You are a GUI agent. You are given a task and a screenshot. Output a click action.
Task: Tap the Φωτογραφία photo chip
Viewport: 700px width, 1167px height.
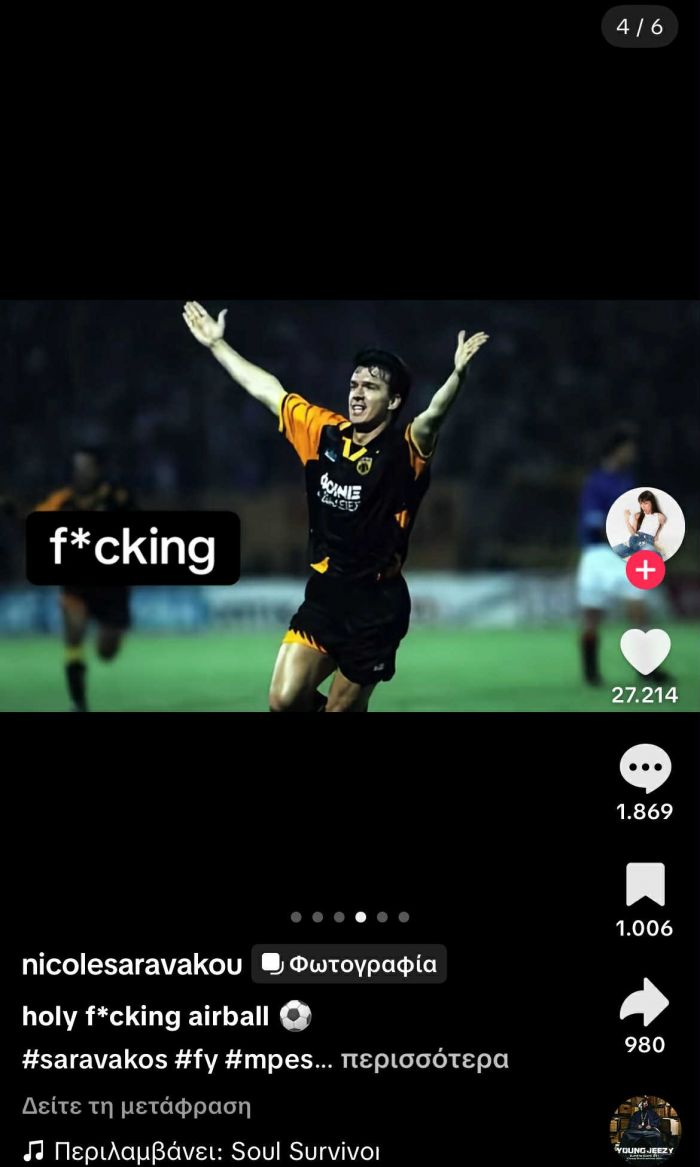[x=349, y=964]
